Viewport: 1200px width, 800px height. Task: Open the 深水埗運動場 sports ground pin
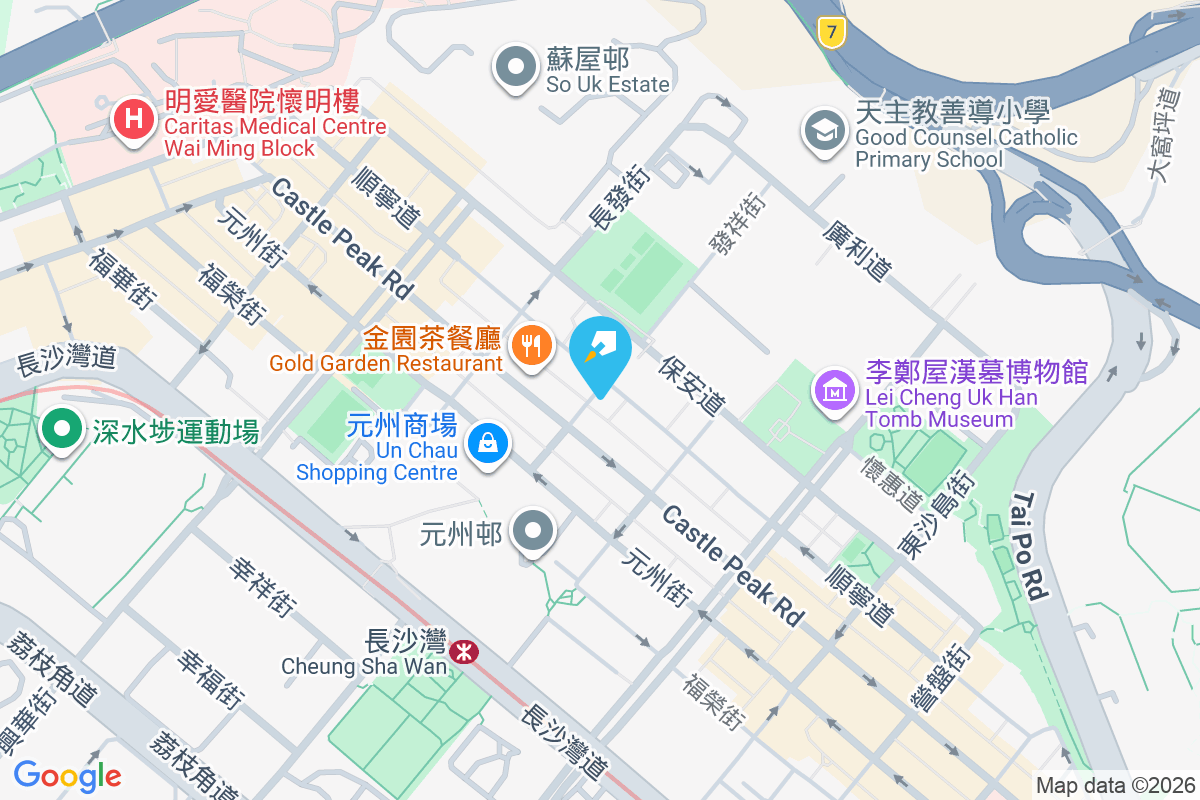click(62, 430)
